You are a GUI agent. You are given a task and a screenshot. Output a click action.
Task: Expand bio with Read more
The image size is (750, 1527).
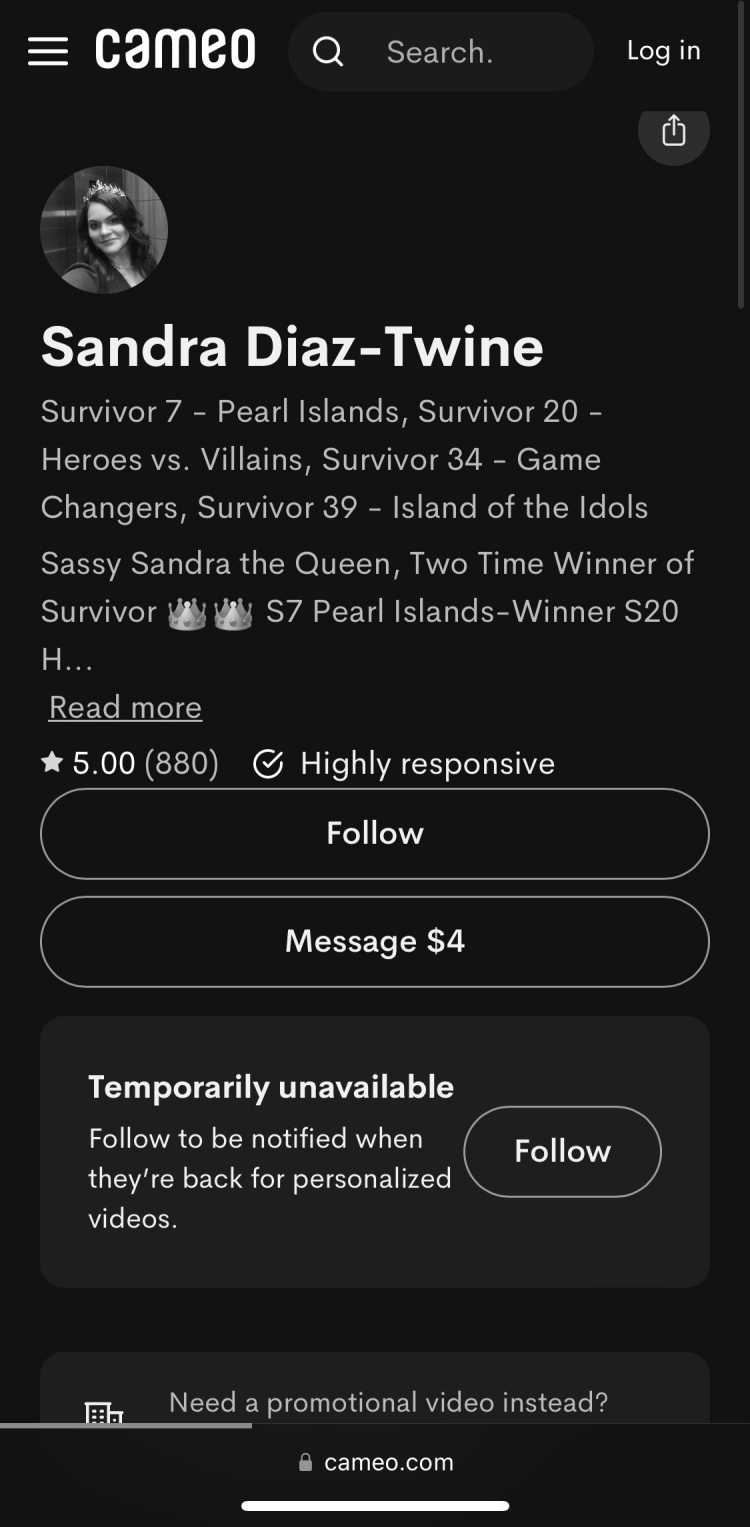coord(125,707)
